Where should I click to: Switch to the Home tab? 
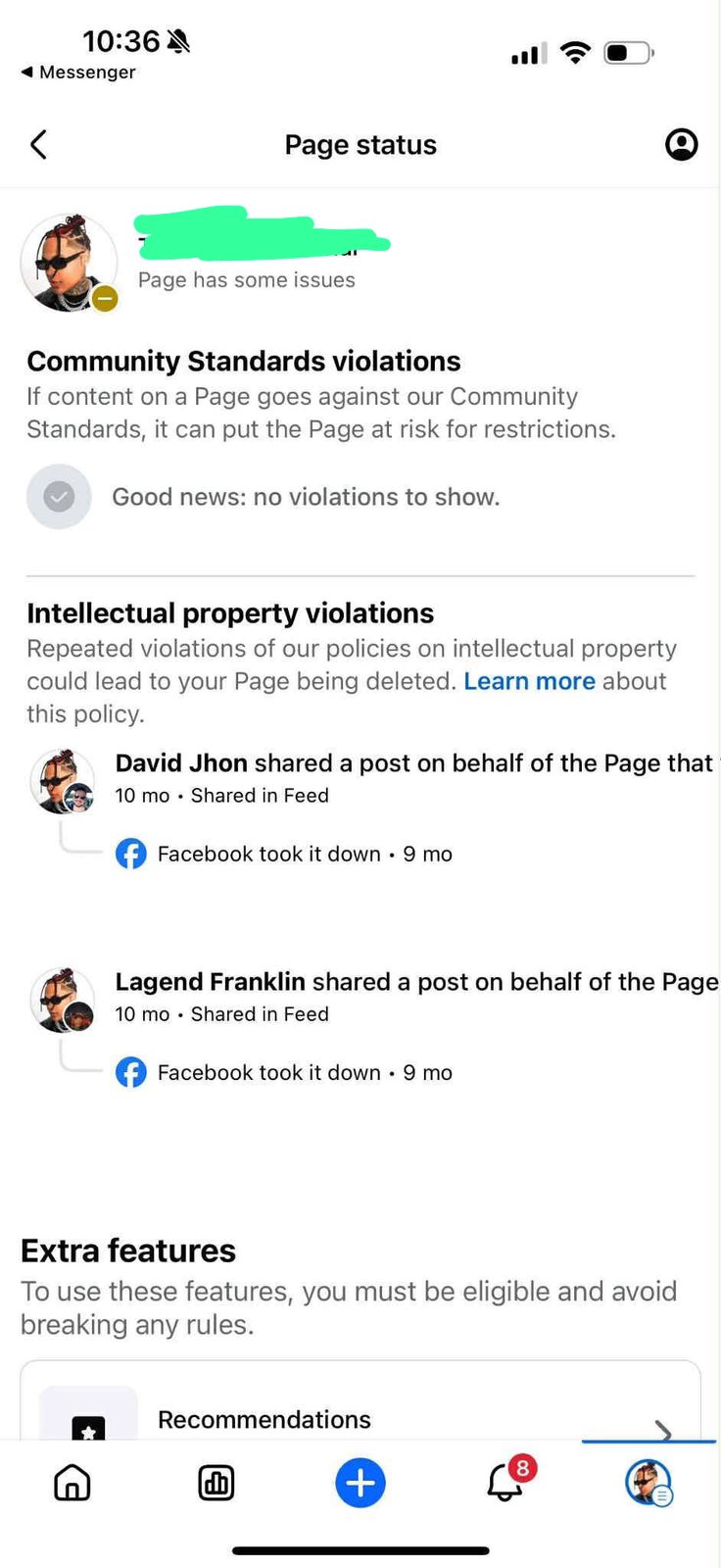coord(72,1483)
